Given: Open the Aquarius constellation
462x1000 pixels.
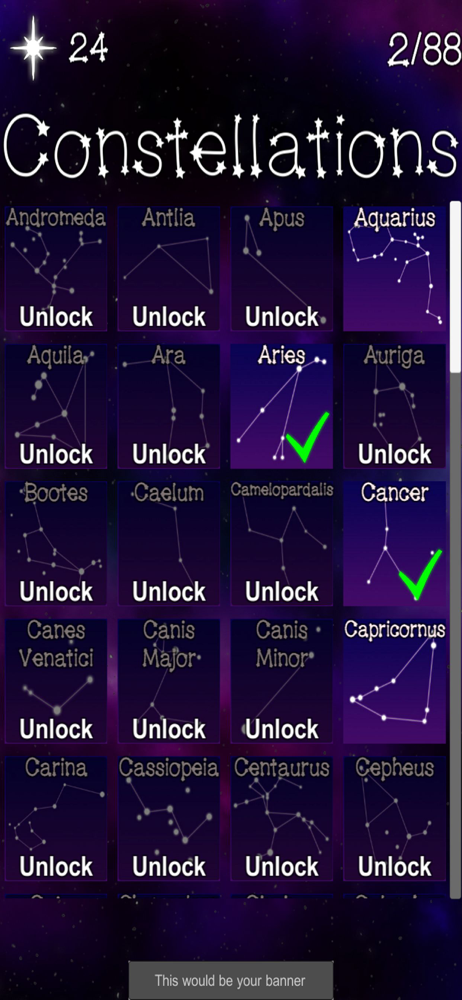Looking at the screenshot, I should pos(394,268).
